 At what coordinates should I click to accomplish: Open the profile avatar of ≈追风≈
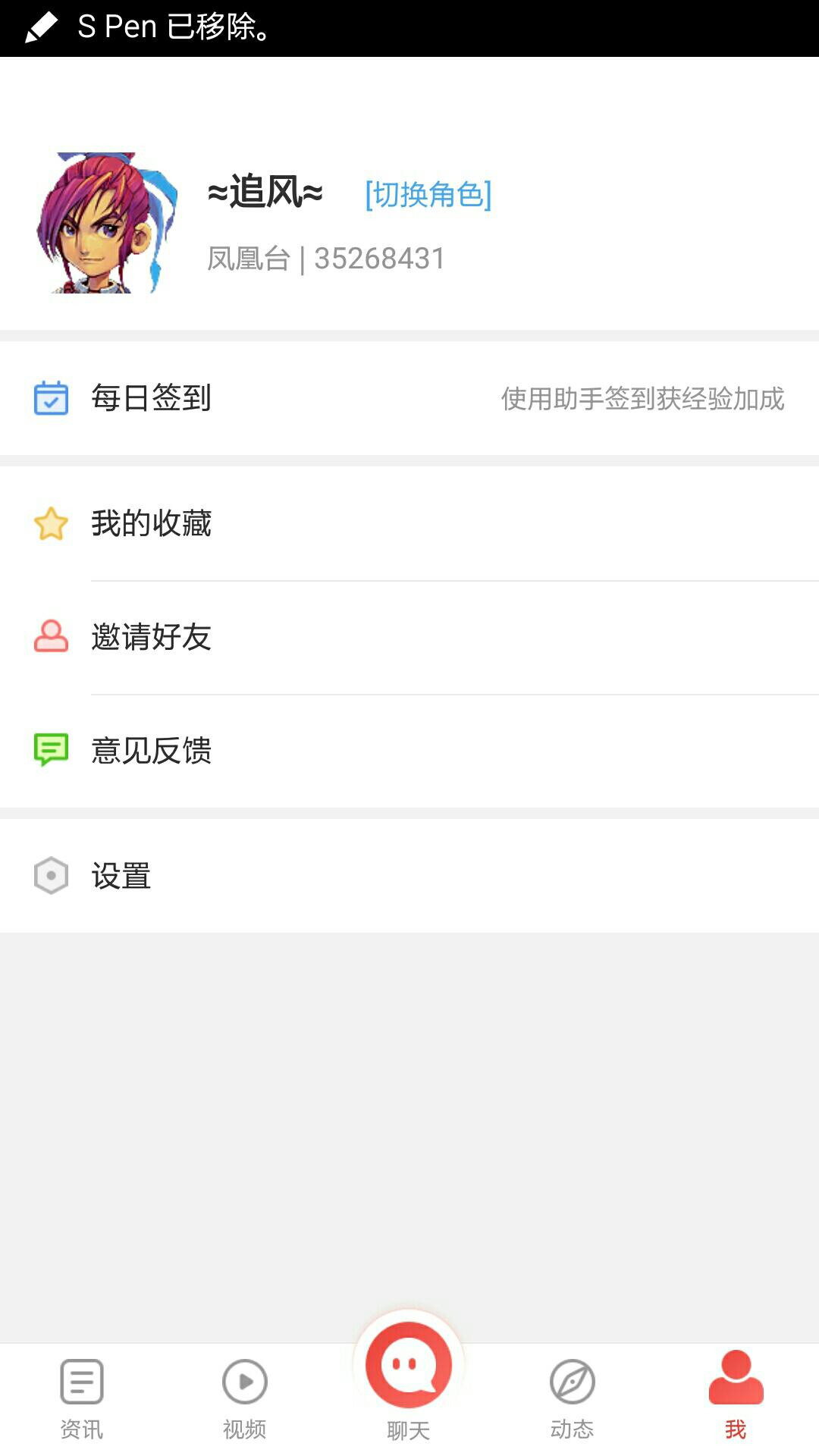(x=107, y=223)
